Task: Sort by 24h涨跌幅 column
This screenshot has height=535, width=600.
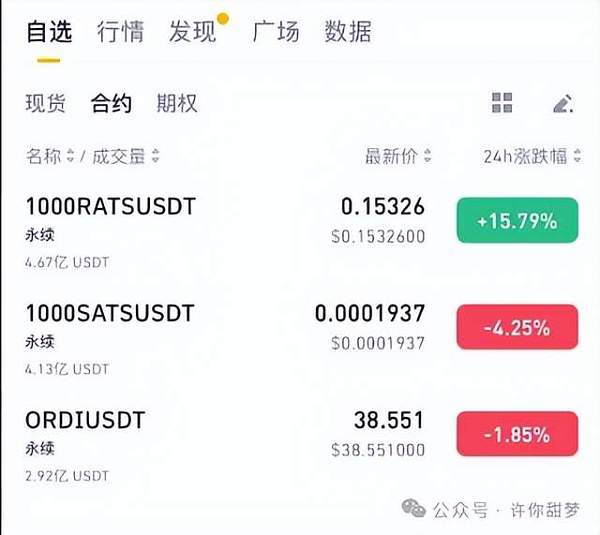Action: (x=530, y=156)
